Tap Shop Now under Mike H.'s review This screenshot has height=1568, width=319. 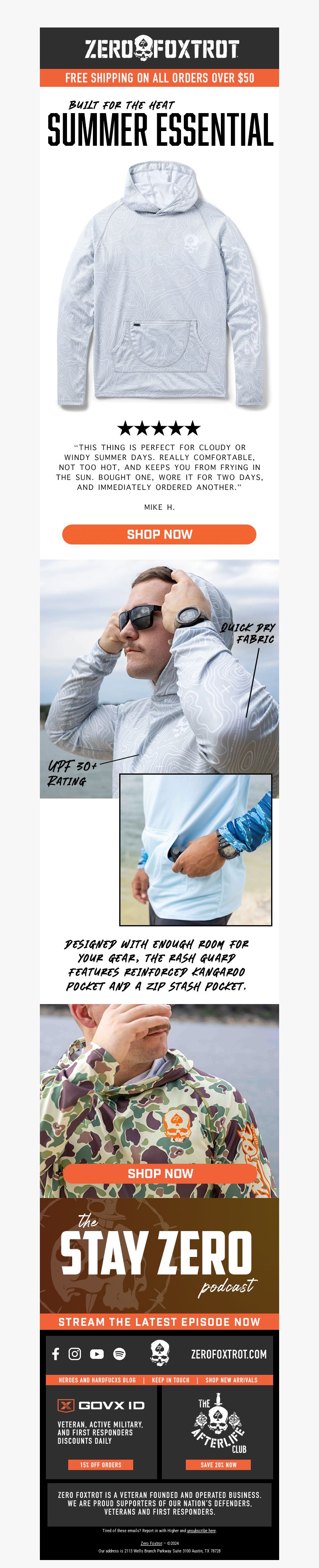coord(159,534)
